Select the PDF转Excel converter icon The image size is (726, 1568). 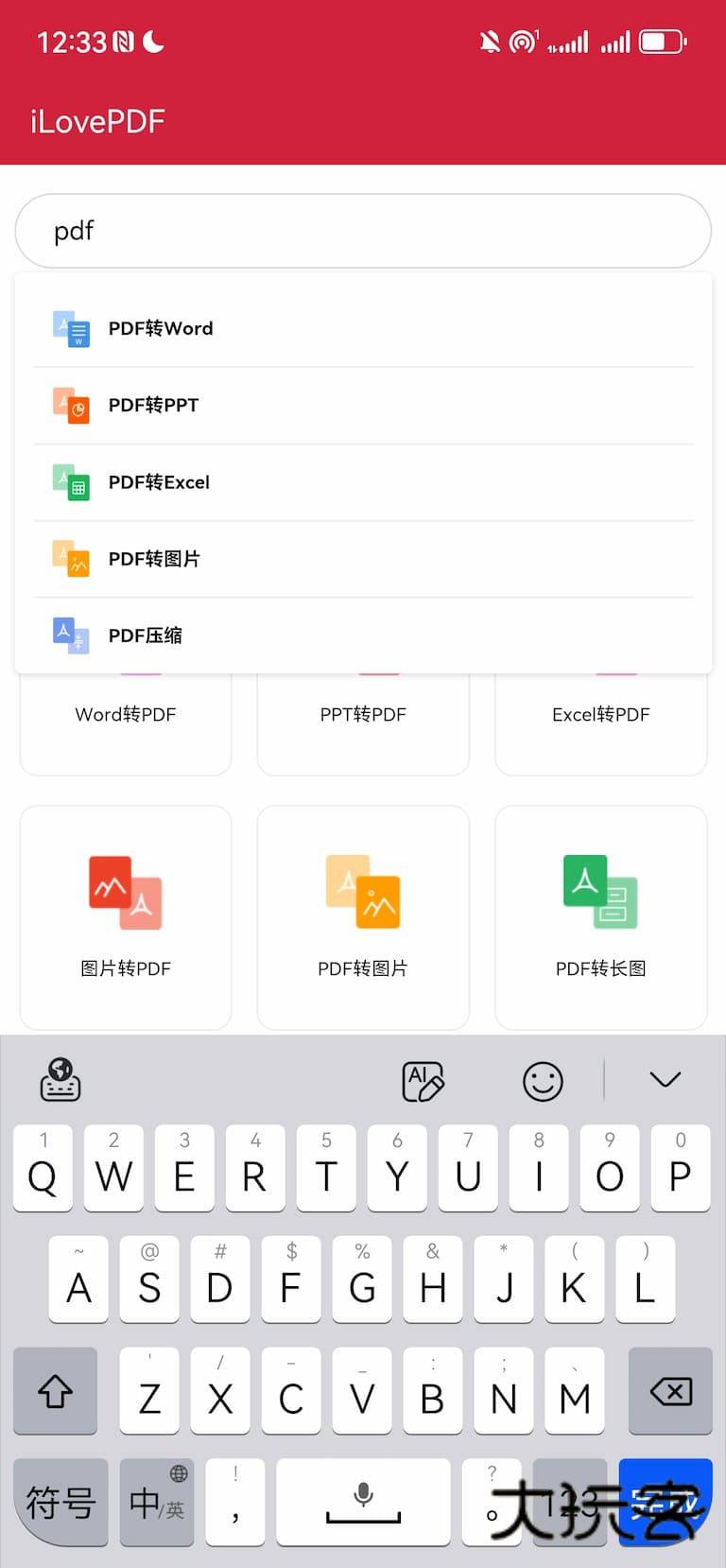[x=71, y=482]
